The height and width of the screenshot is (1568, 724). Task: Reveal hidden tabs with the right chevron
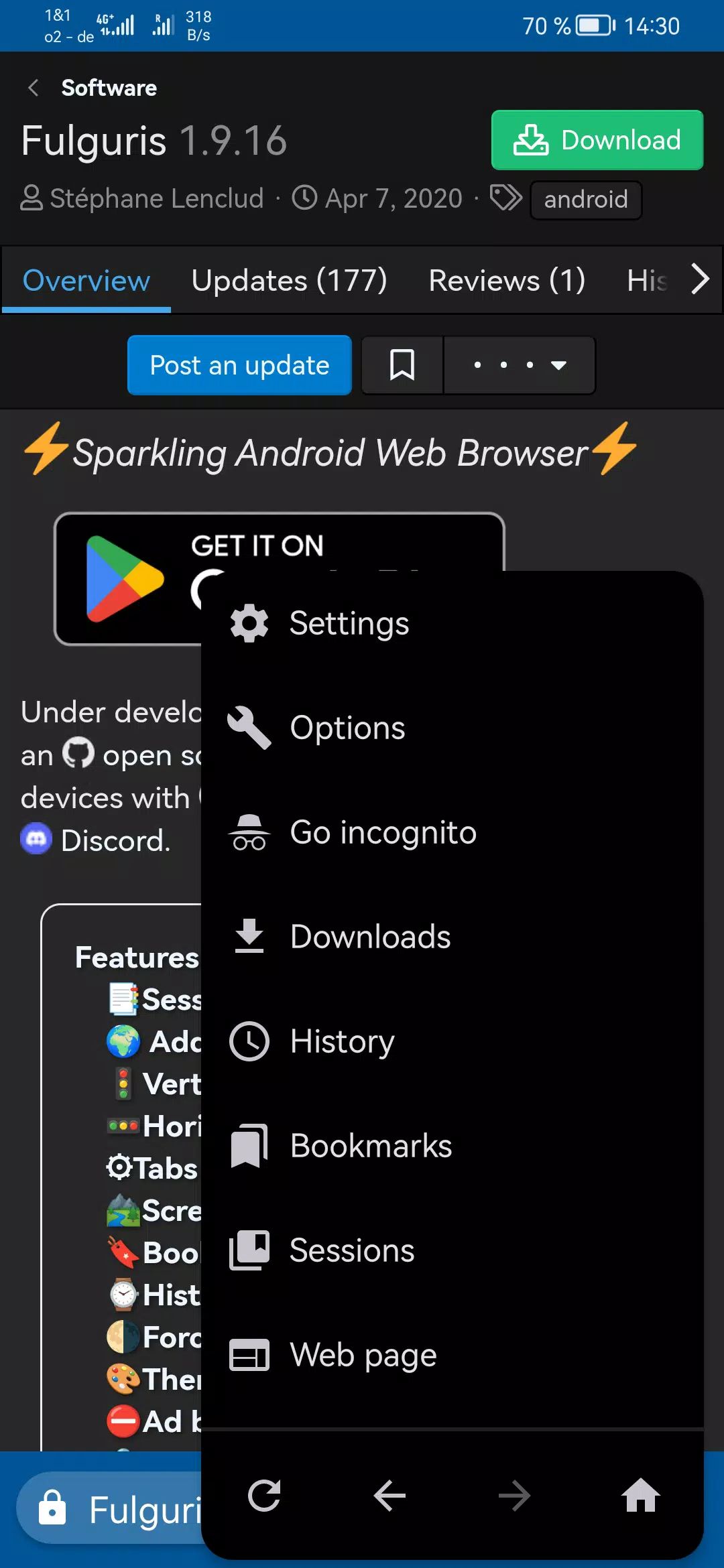(699, 279)
